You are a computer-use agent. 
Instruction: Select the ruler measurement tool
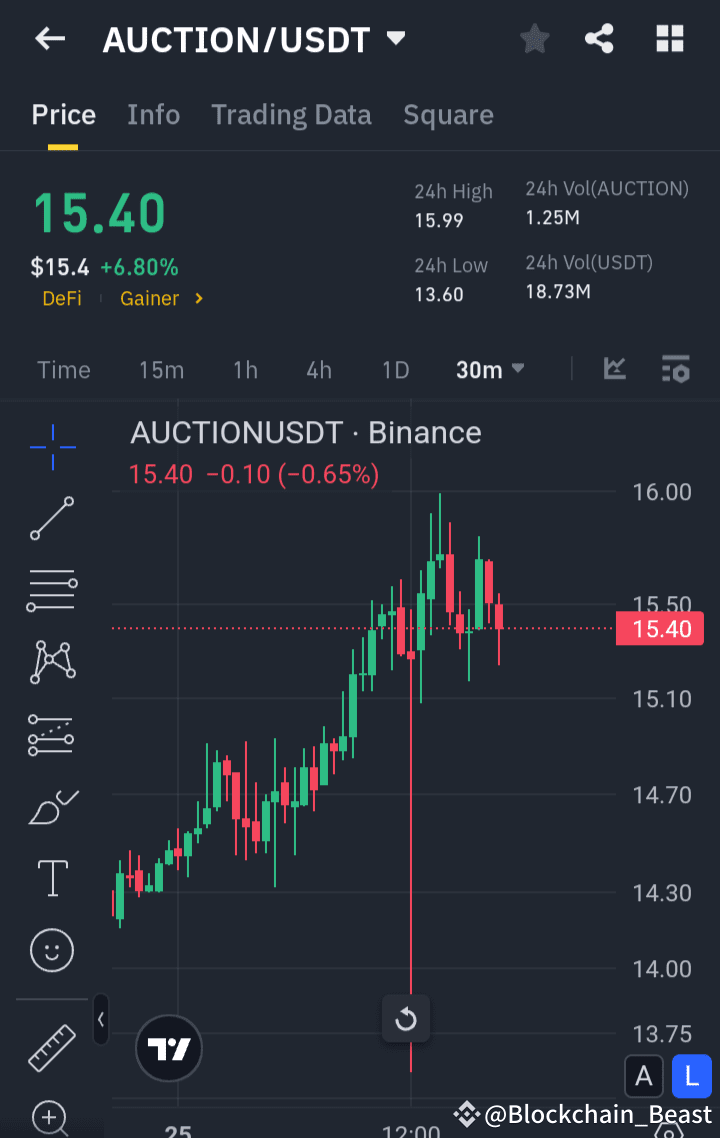click(51, 1049)
